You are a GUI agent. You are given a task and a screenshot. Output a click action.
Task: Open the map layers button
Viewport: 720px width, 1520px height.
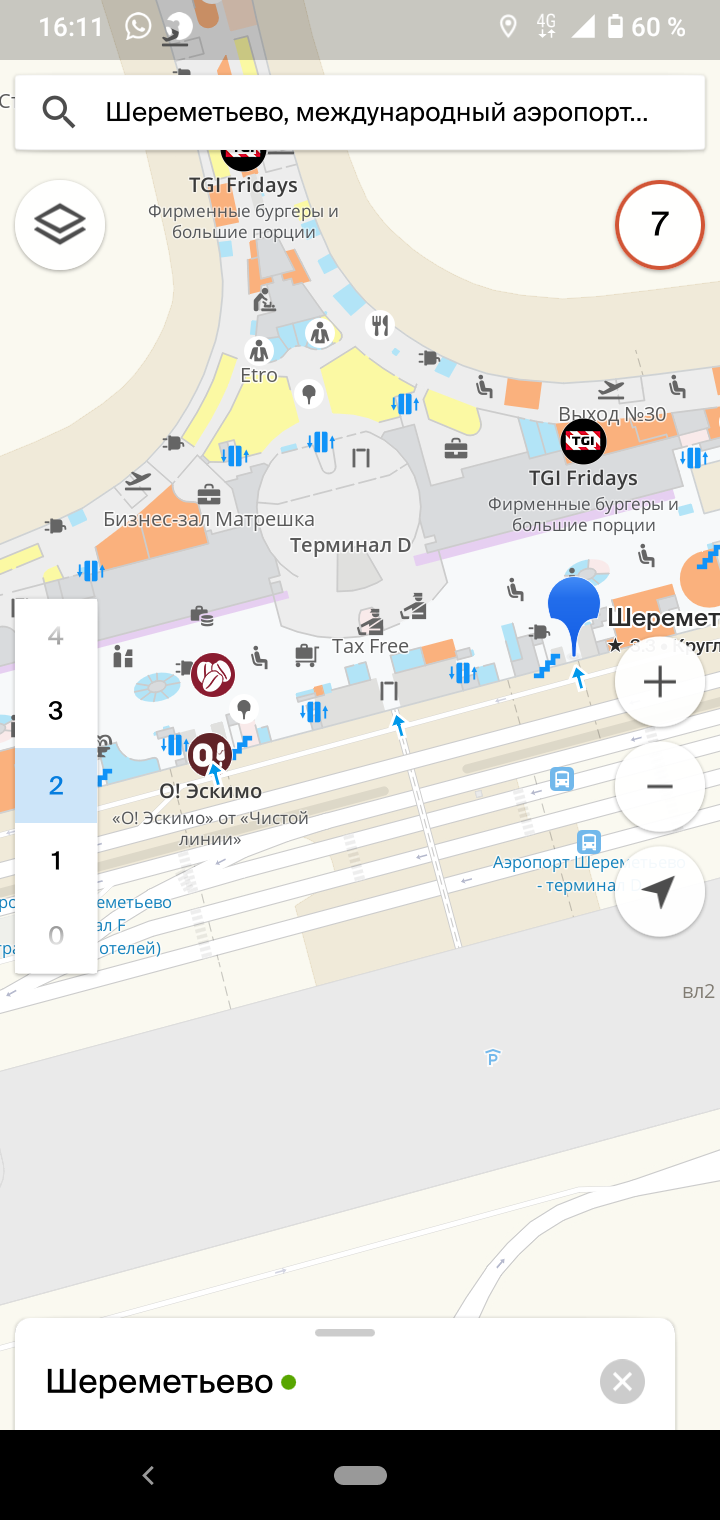click(x=60, y=225)
